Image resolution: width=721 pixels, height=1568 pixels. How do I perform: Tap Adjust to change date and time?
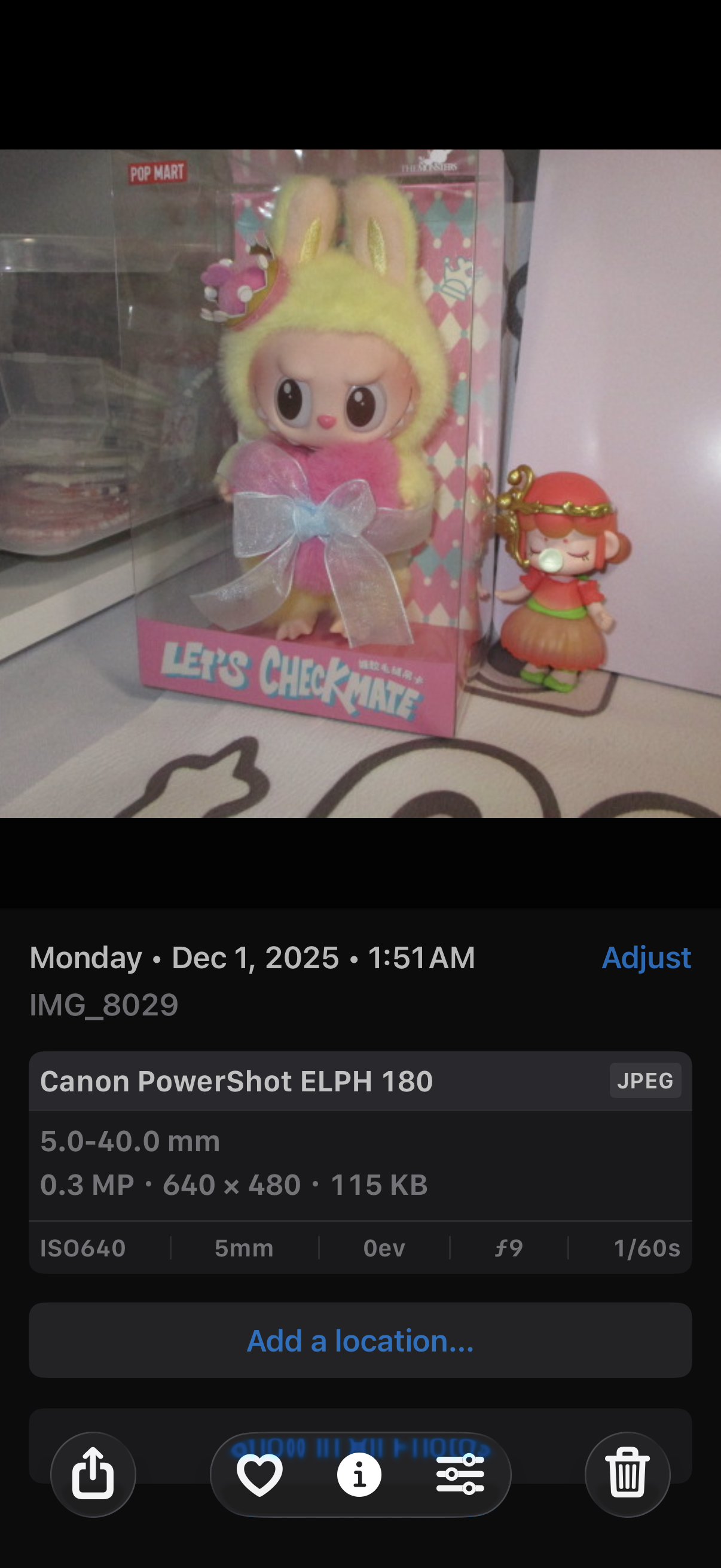click(x=646, y=957)
